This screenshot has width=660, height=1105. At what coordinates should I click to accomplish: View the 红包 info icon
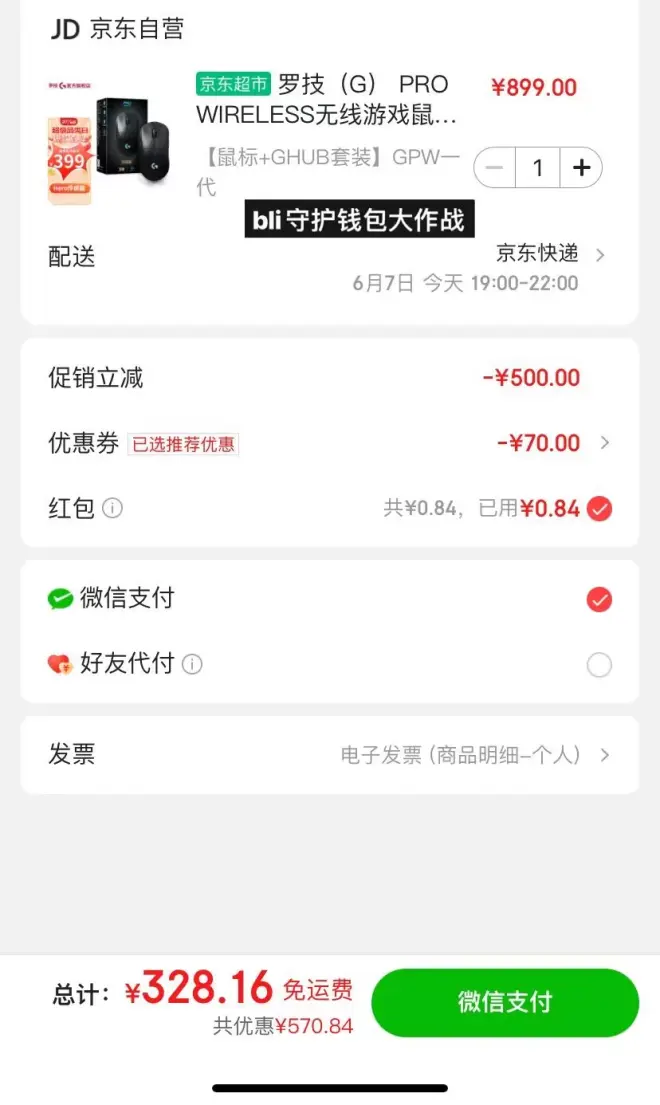pos(113,509)
